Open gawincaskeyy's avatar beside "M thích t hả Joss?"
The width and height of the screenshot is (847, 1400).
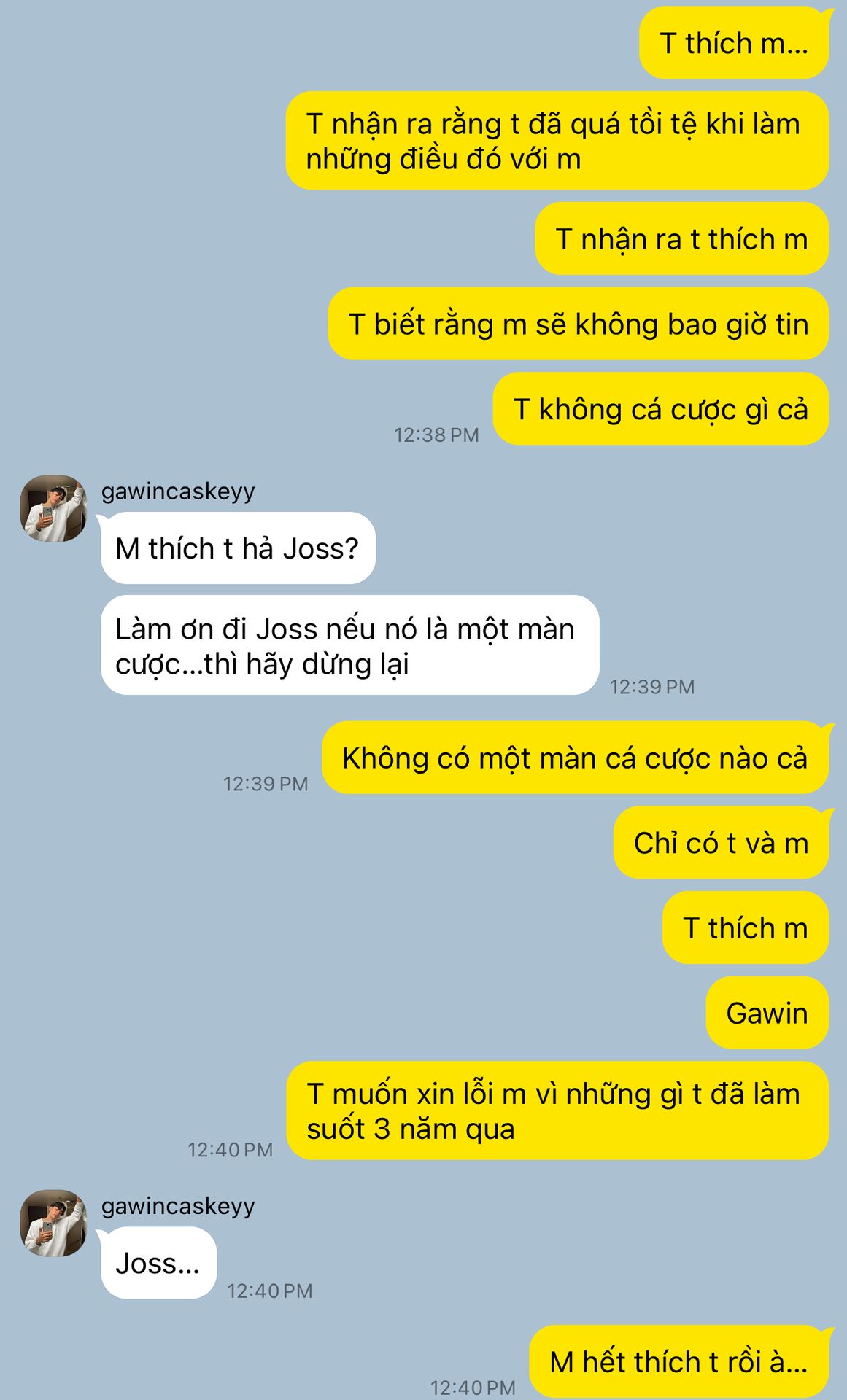53,508
